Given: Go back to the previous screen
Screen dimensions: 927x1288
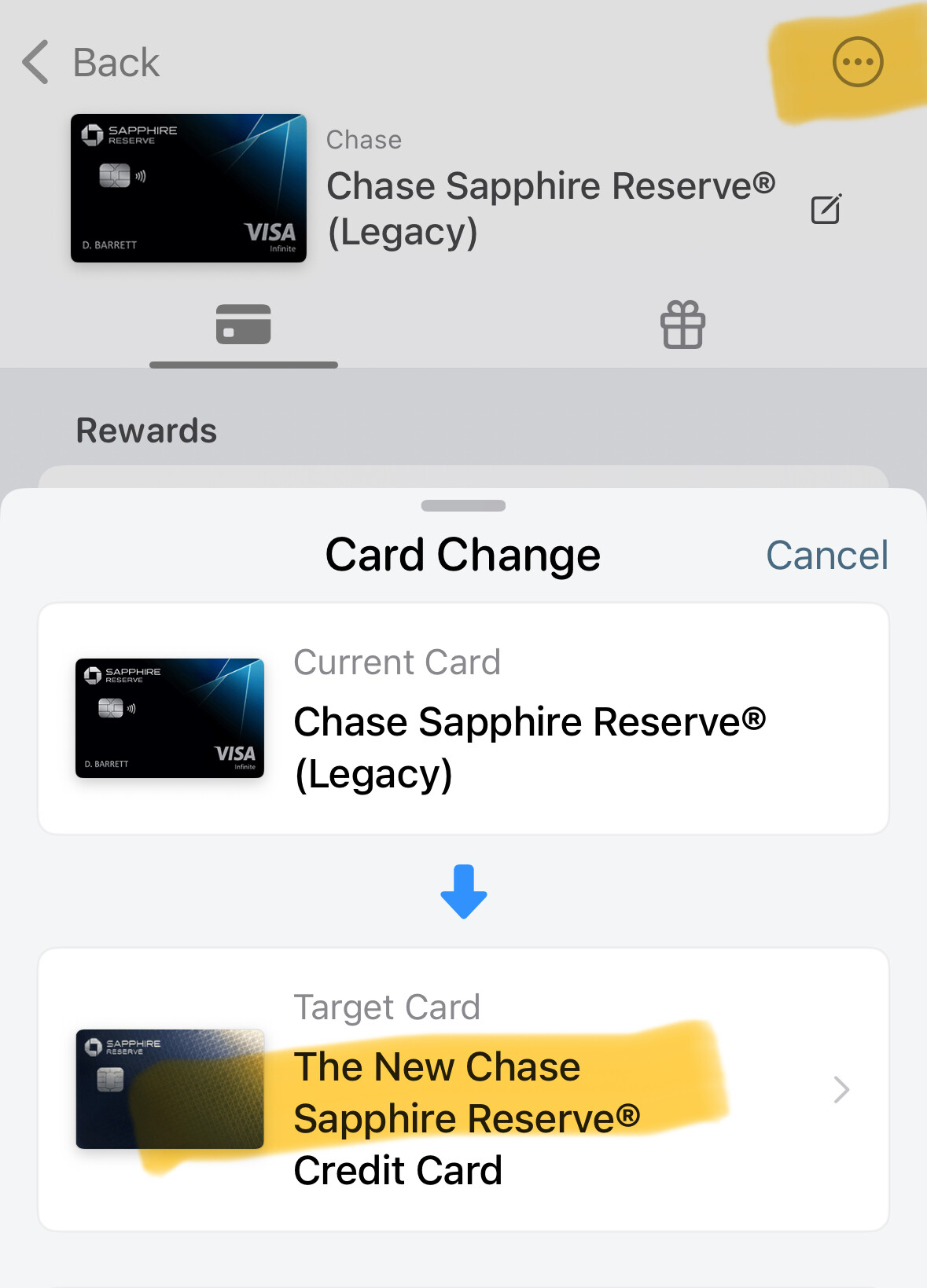Looking at the screenshot, I should [x=91, y=62].
